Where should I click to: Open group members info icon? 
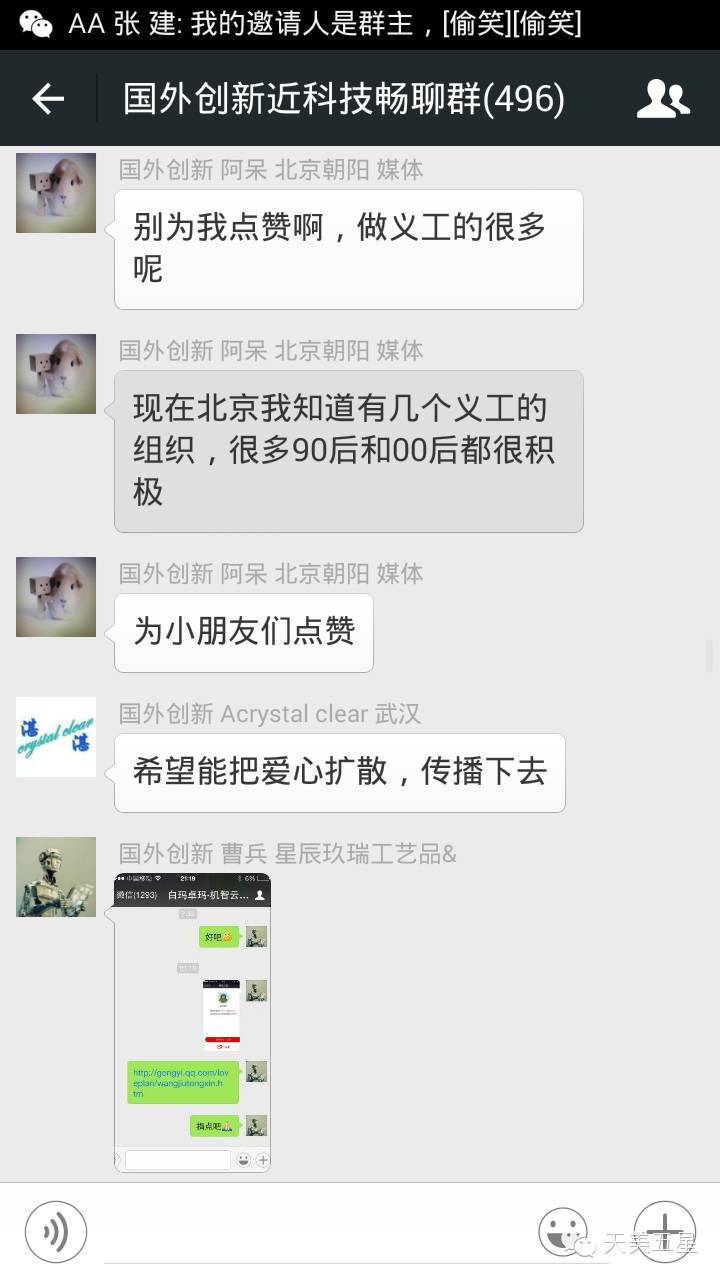663,98
